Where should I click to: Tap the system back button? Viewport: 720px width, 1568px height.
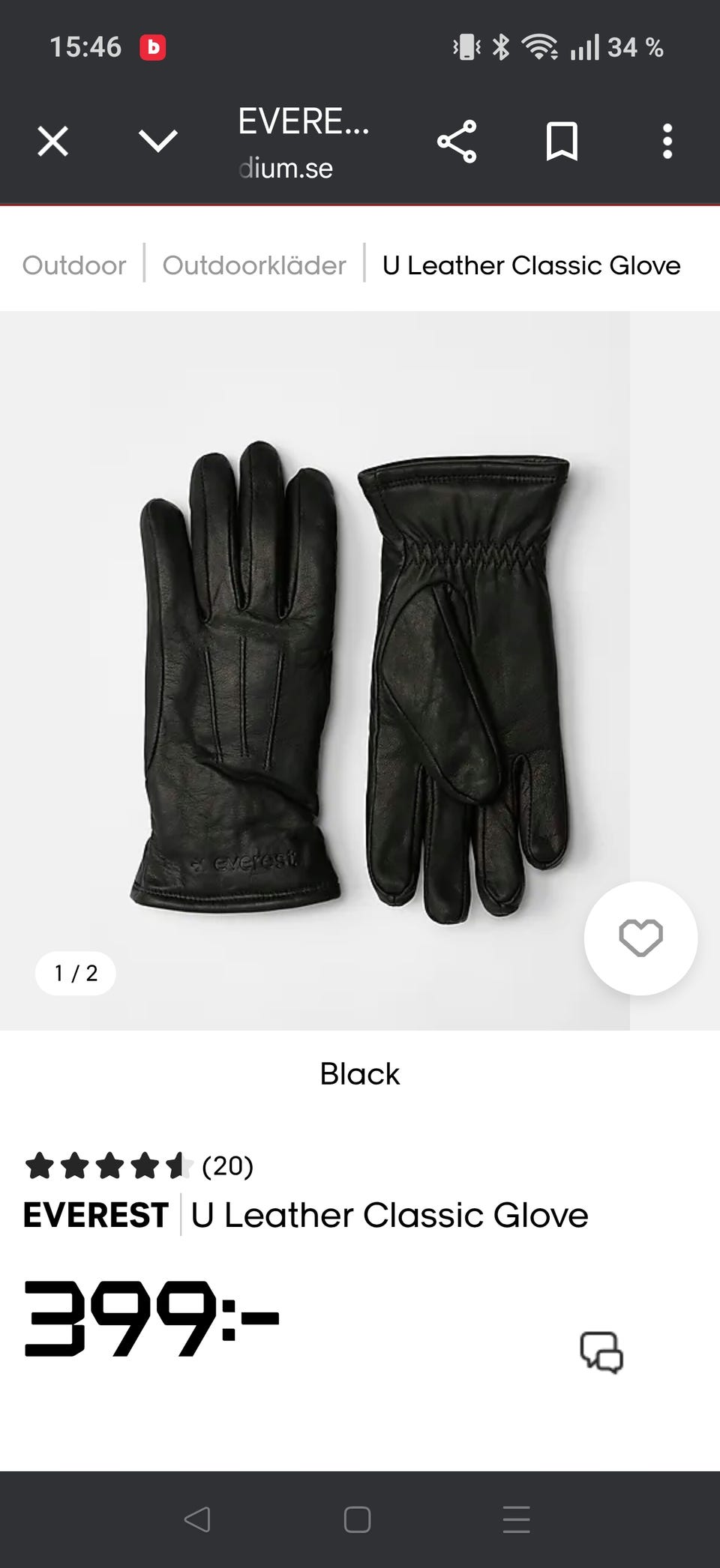coord(197,1519)
